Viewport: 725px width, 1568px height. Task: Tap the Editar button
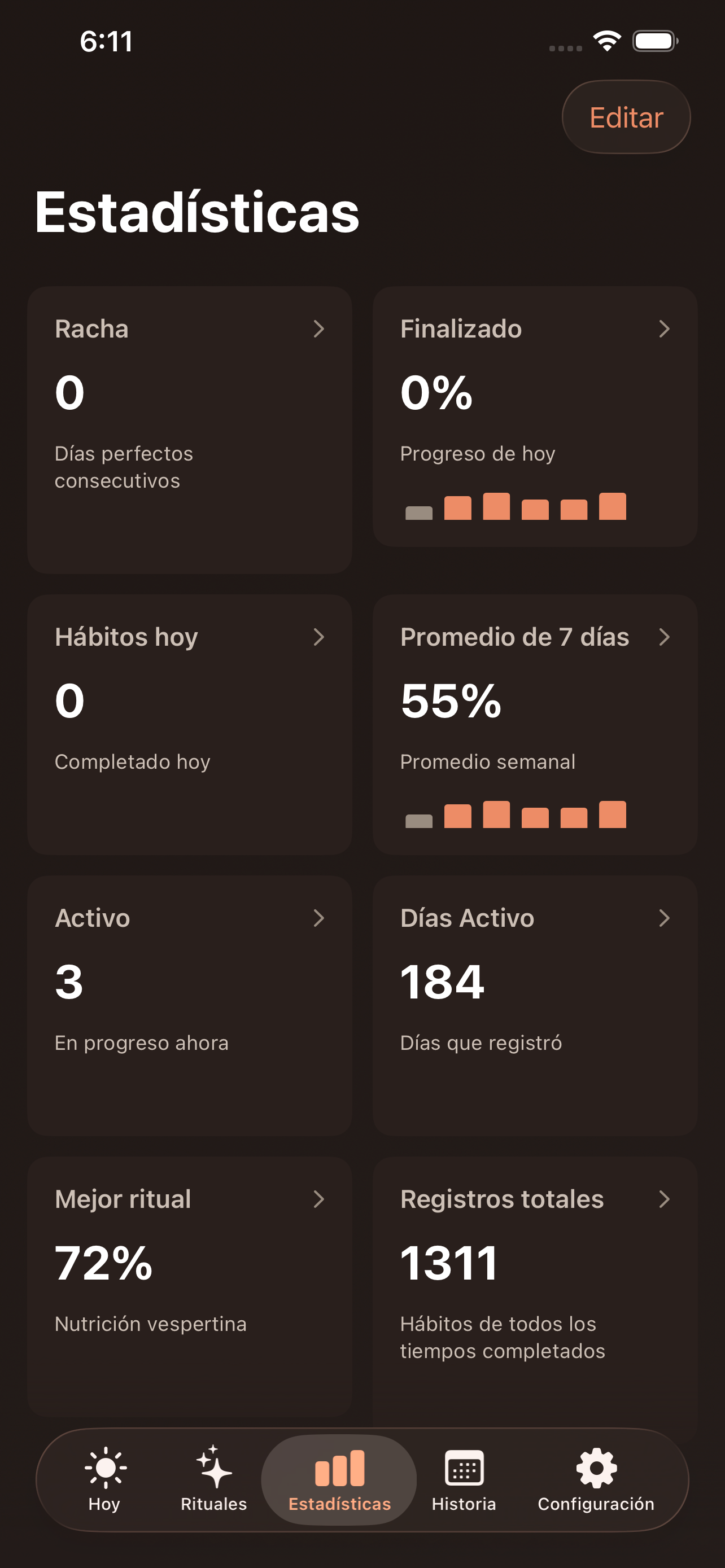pyautogui.click(x=626, y=117)
